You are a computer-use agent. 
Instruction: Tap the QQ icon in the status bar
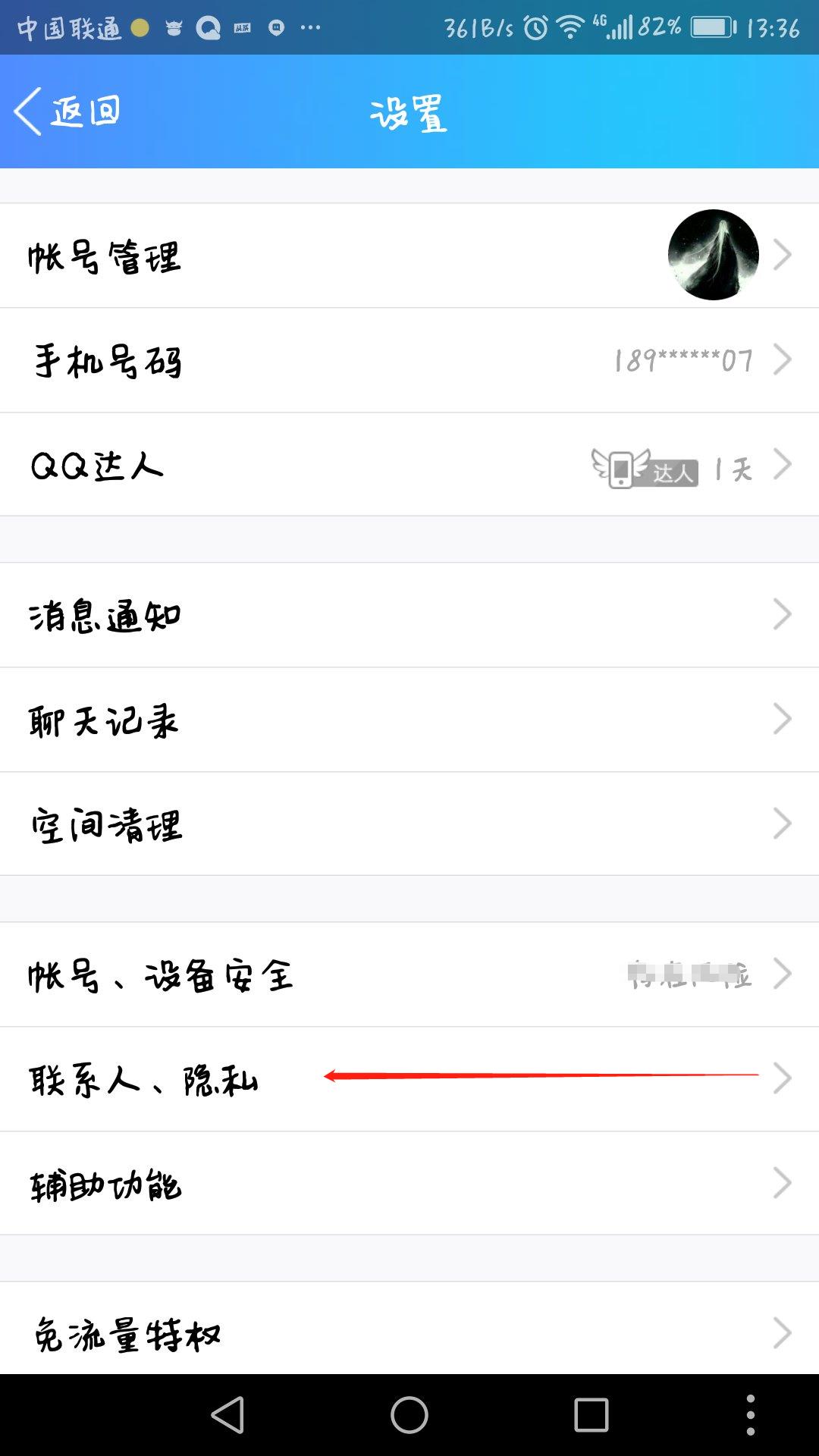coord(206,29)
